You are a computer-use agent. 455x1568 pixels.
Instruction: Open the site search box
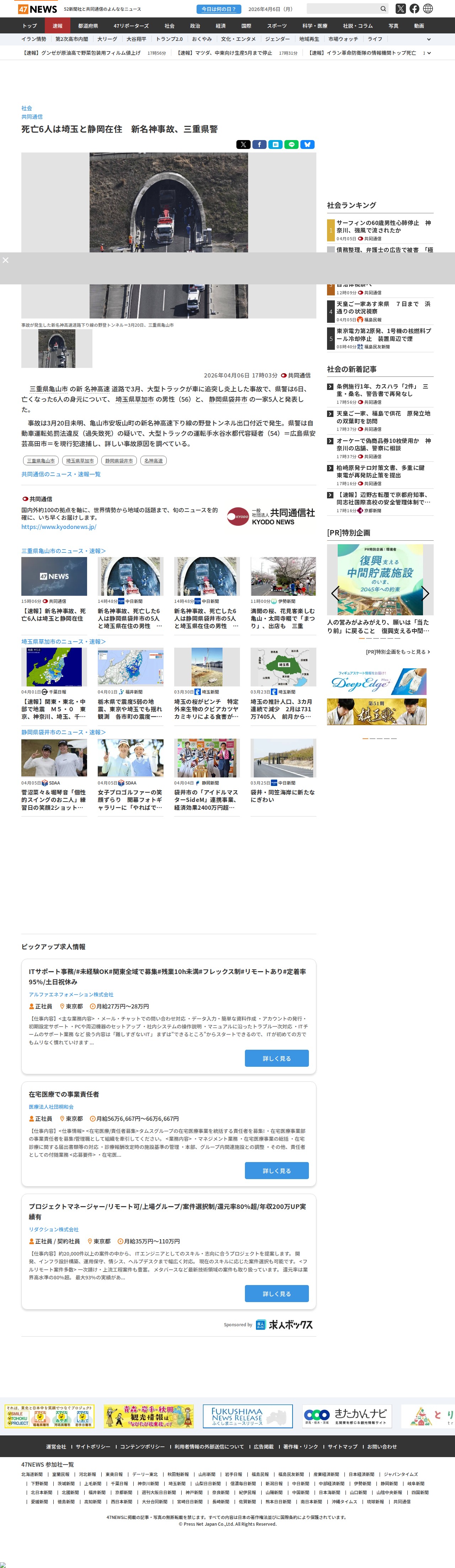click(x=344, y=9)
